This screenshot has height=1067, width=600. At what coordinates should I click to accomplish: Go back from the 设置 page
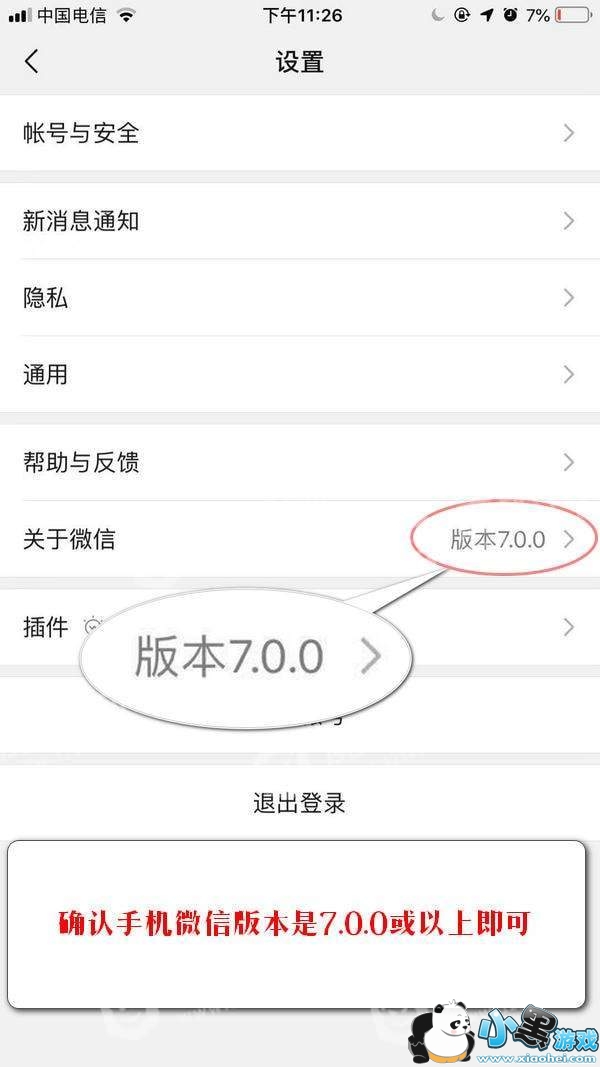(32, 61)
